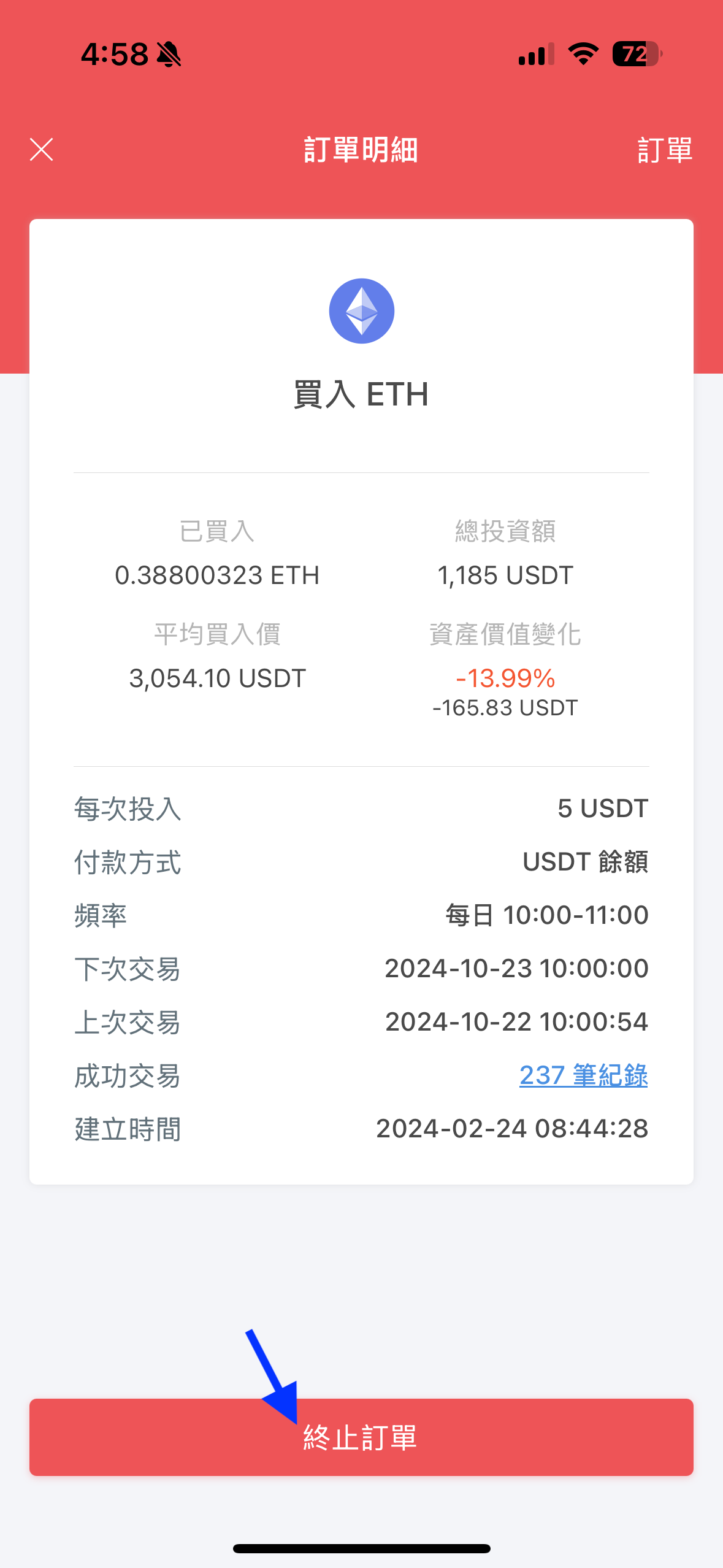Screen dimensions: 723x1568
Task: View the 237 筆紀錄 transaction records
Action: pyautogui.click(x=583, y=1075)
